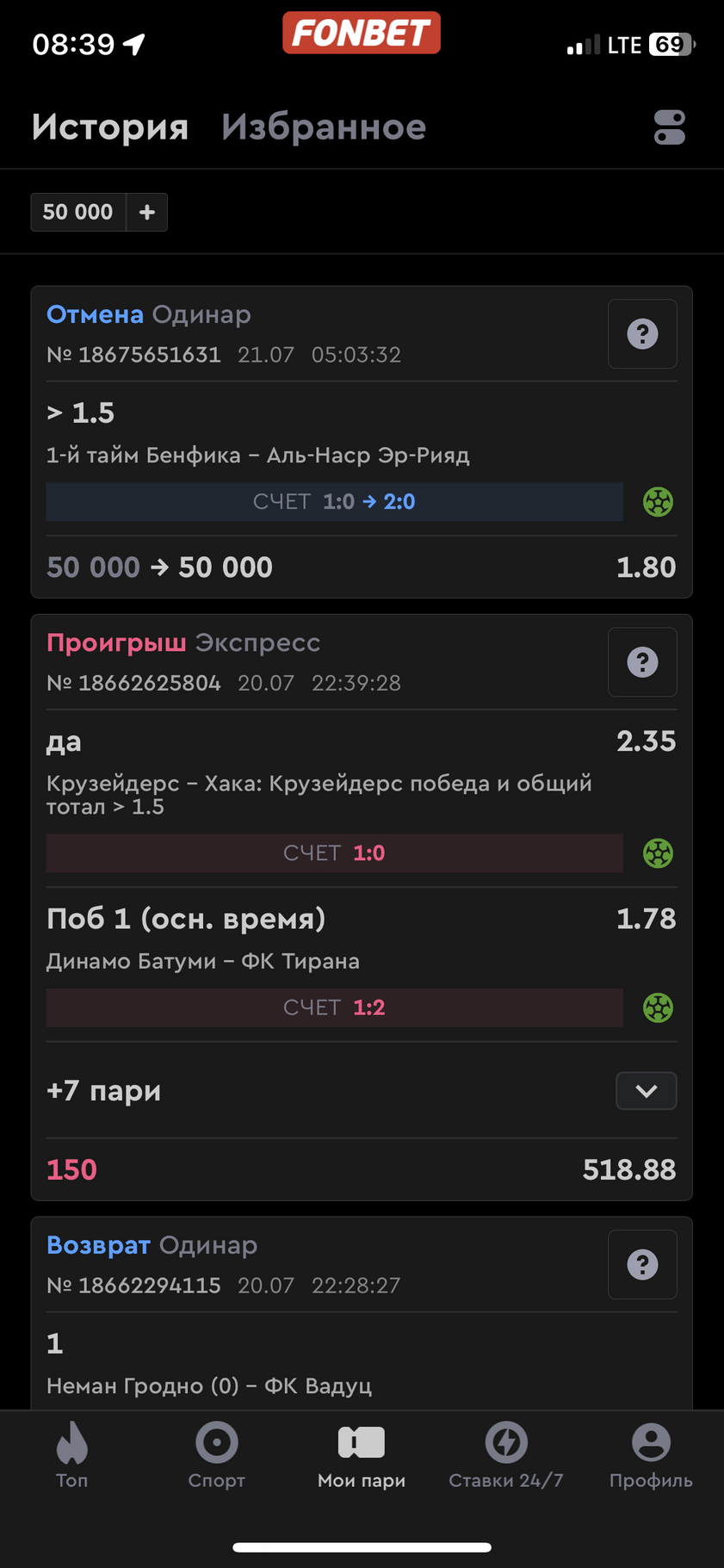Open the Динамо Батуми – ФК Тирана selection
The height and width of the screenshot is (1568, 724).
[x=362, y=965]
